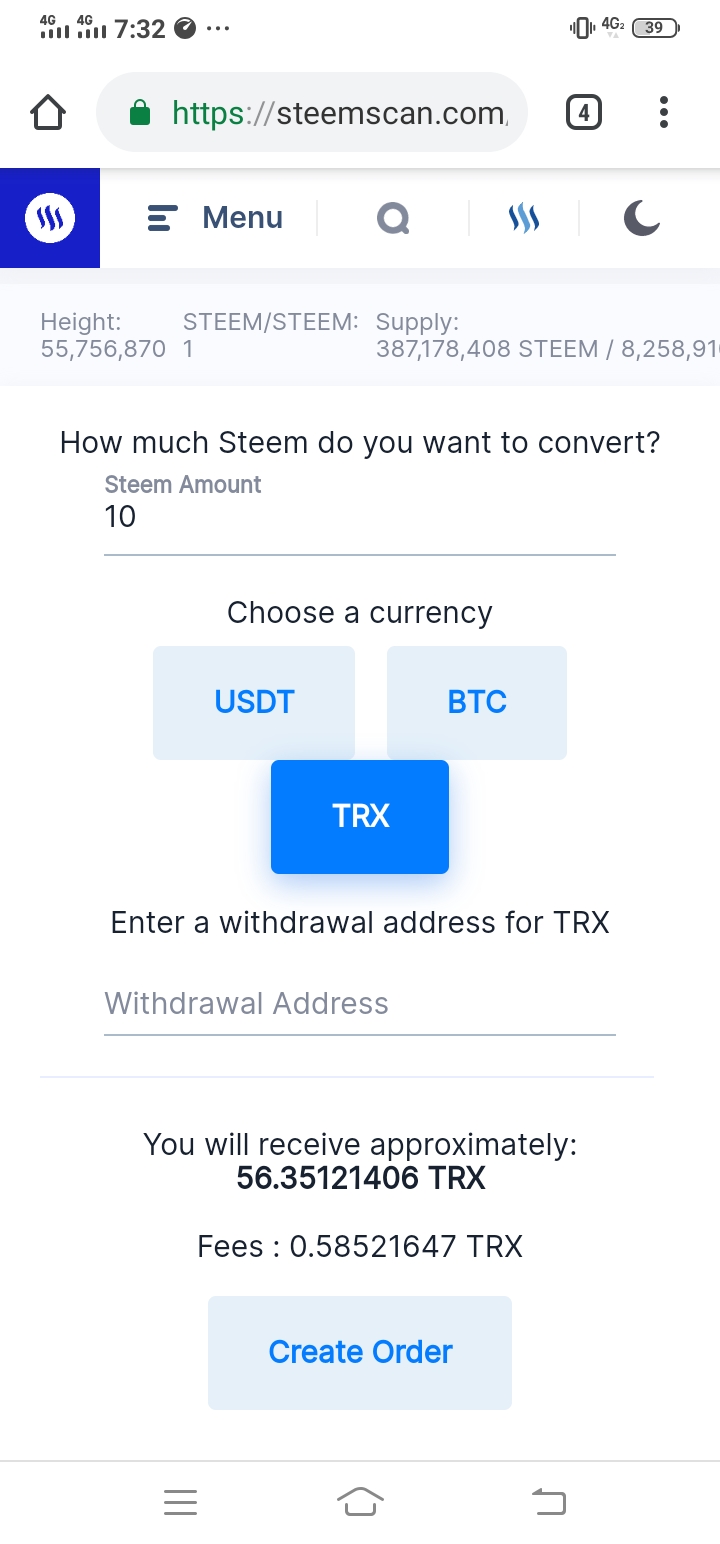The height and width of the screenshot is (1544, 720).
Task: Tap the Steem logo in the site header
Action: click(50, 218)
